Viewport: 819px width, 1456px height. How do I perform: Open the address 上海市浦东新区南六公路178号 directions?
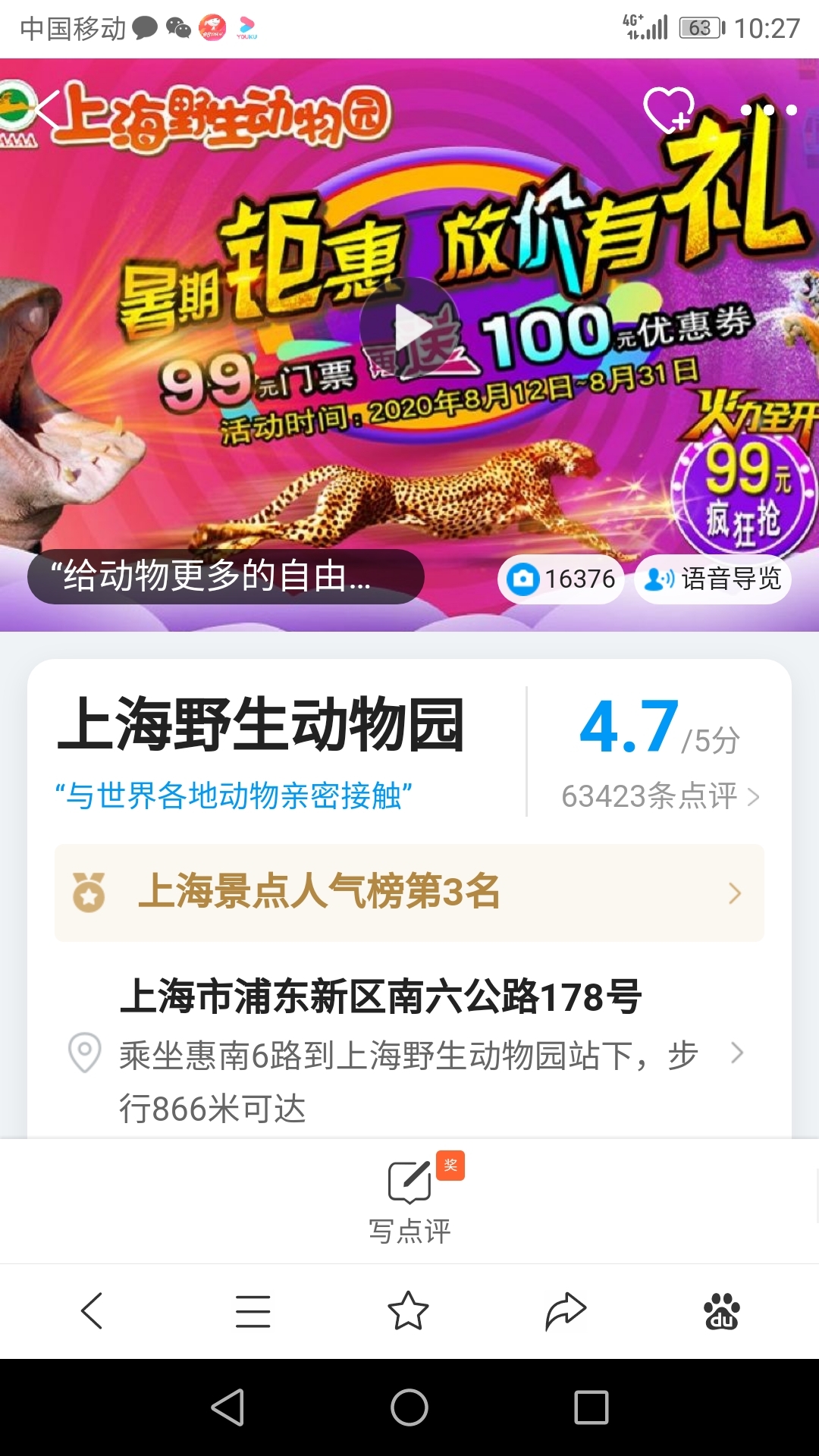tap(409, 1051)
